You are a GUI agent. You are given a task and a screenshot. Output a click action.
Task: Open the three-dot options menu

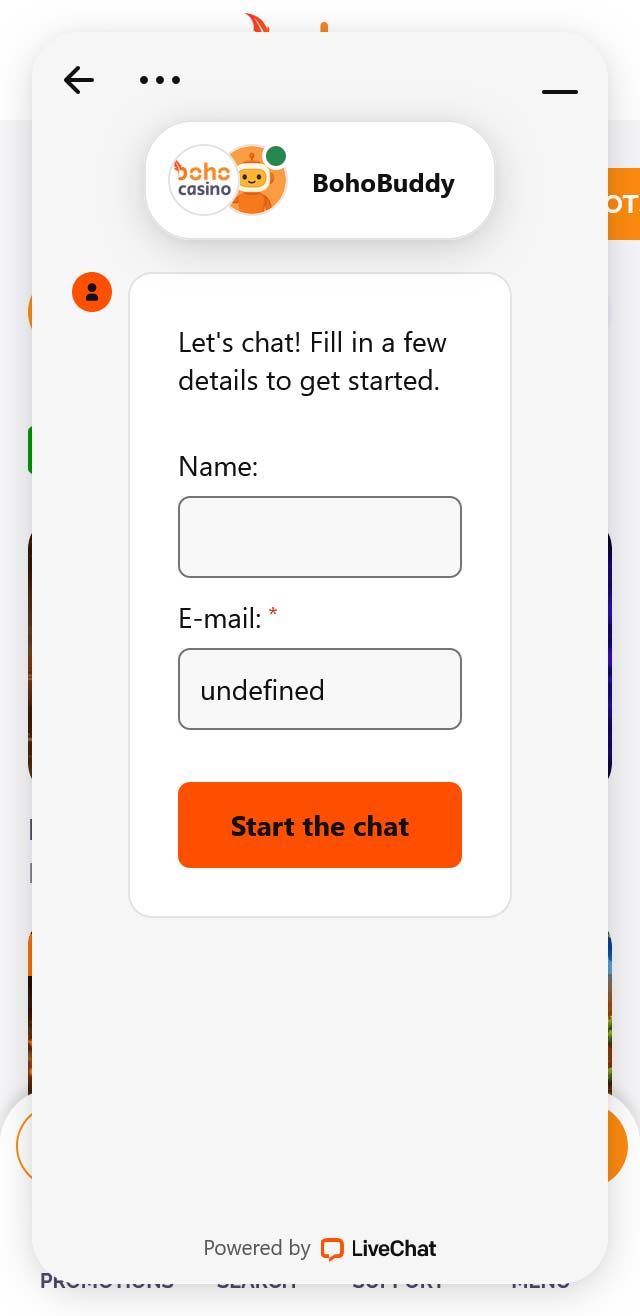pos(160,80)
